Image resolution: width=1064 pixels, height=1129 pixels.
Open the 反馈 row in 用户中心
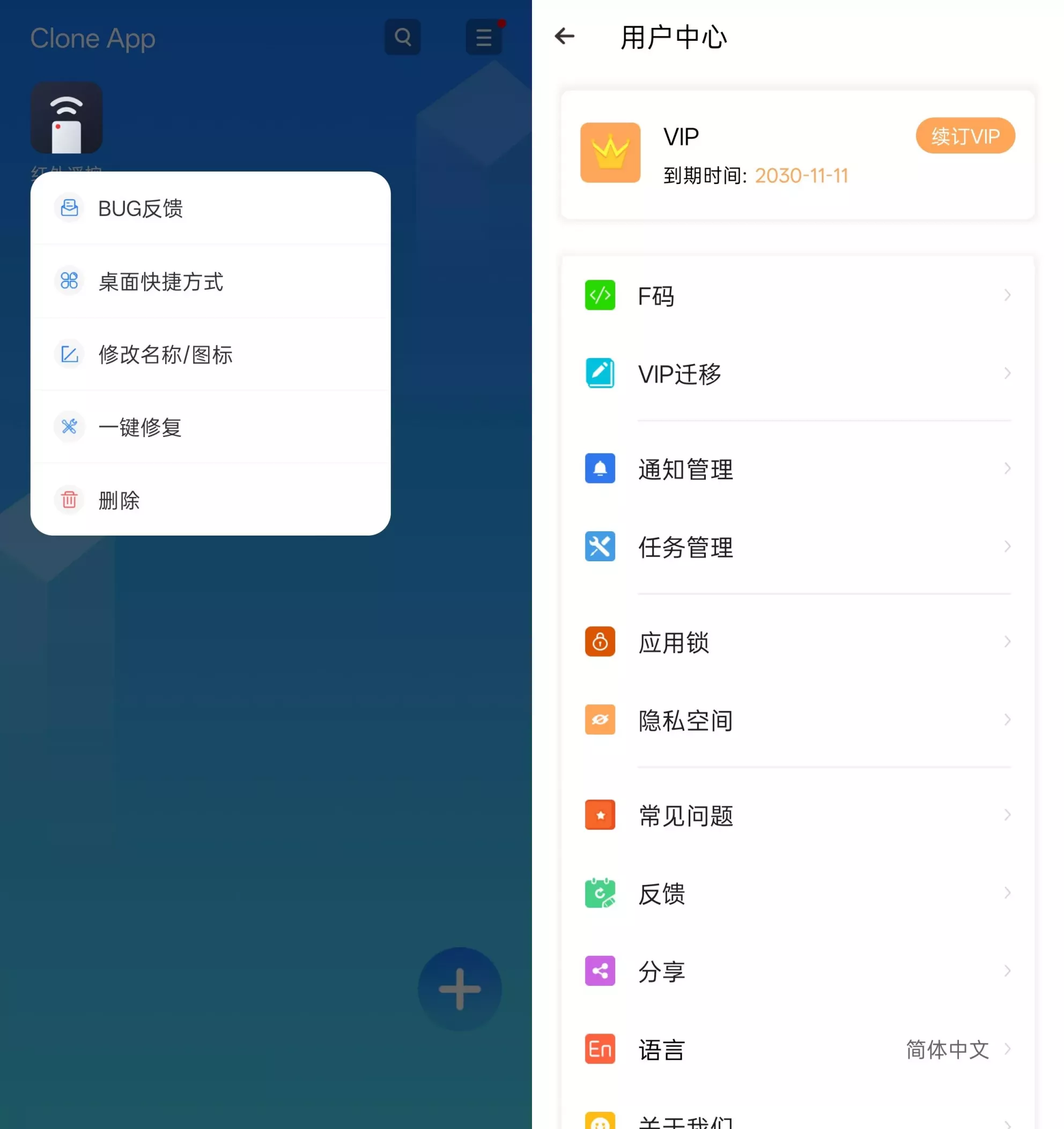tap(796, 893)
